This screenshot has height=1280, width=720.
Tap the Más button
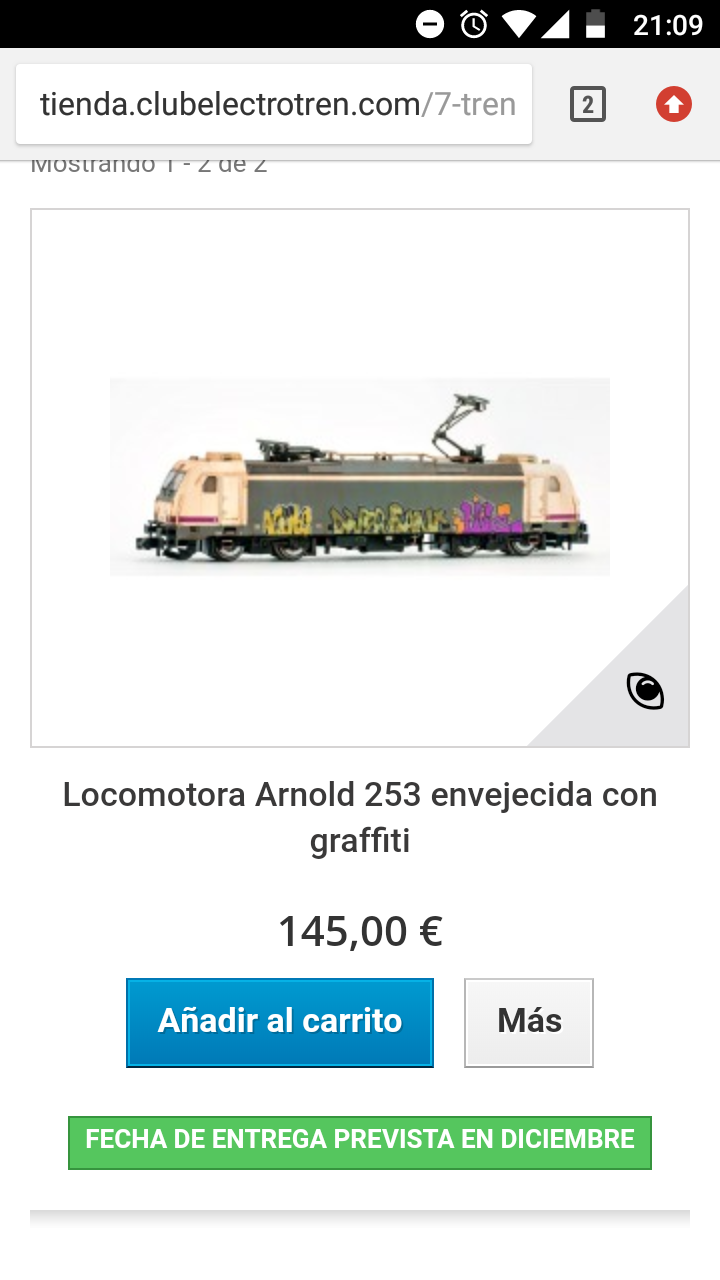pos(529,1022)
